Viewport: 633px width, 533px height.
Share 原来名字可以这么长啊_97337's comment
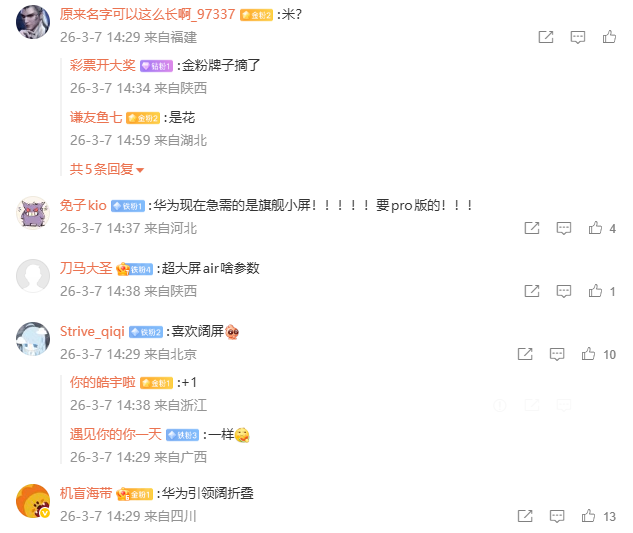pyautogui.click(x=546, y=37)
